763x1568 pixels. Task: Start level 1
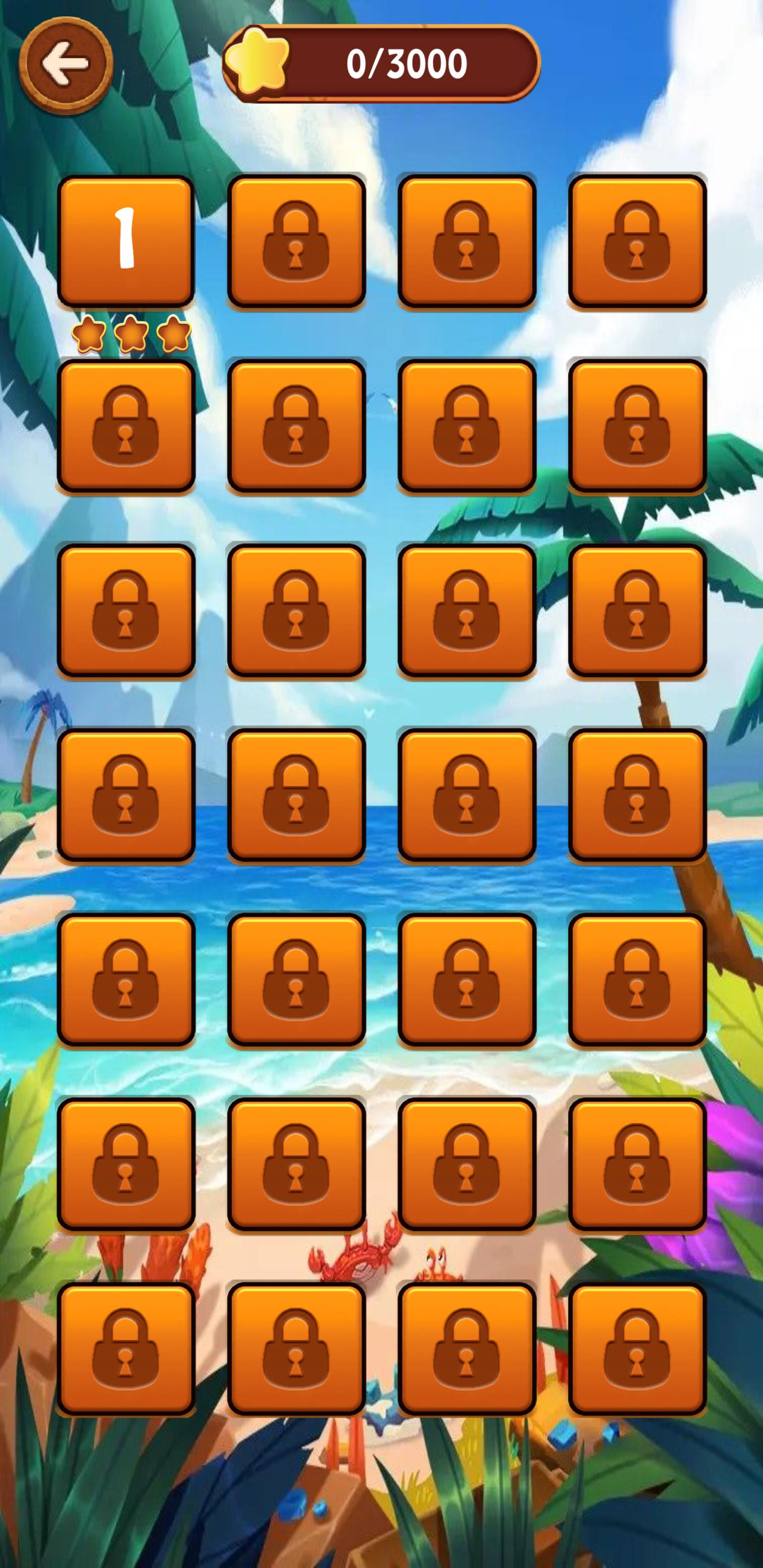(126, 241)
